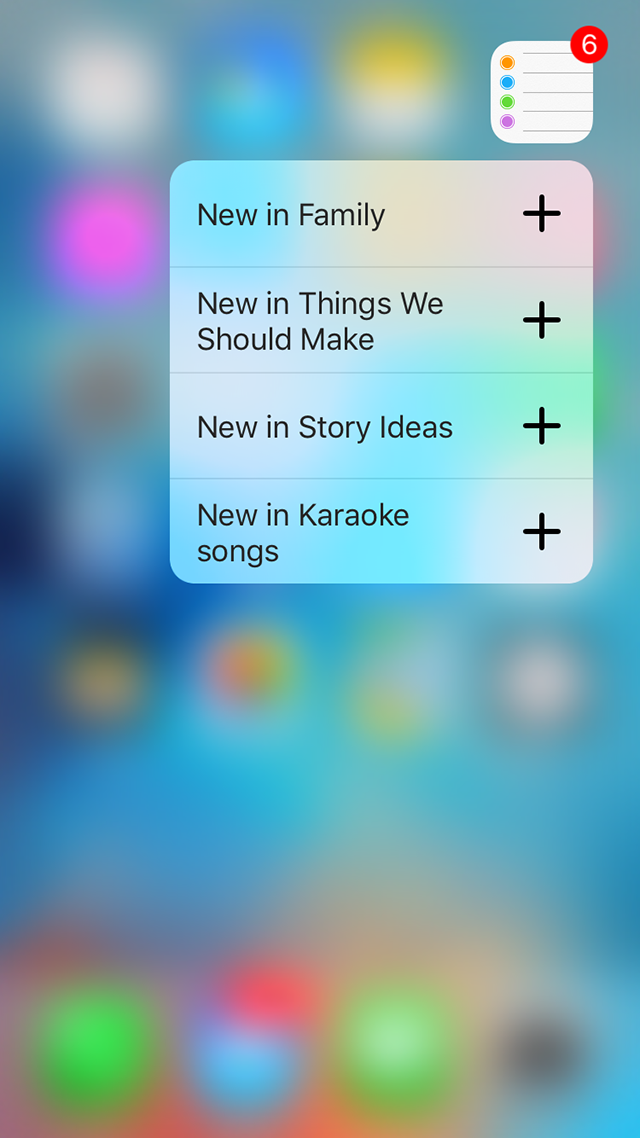
Task: Select New in Family quick action
Action: 381,214
